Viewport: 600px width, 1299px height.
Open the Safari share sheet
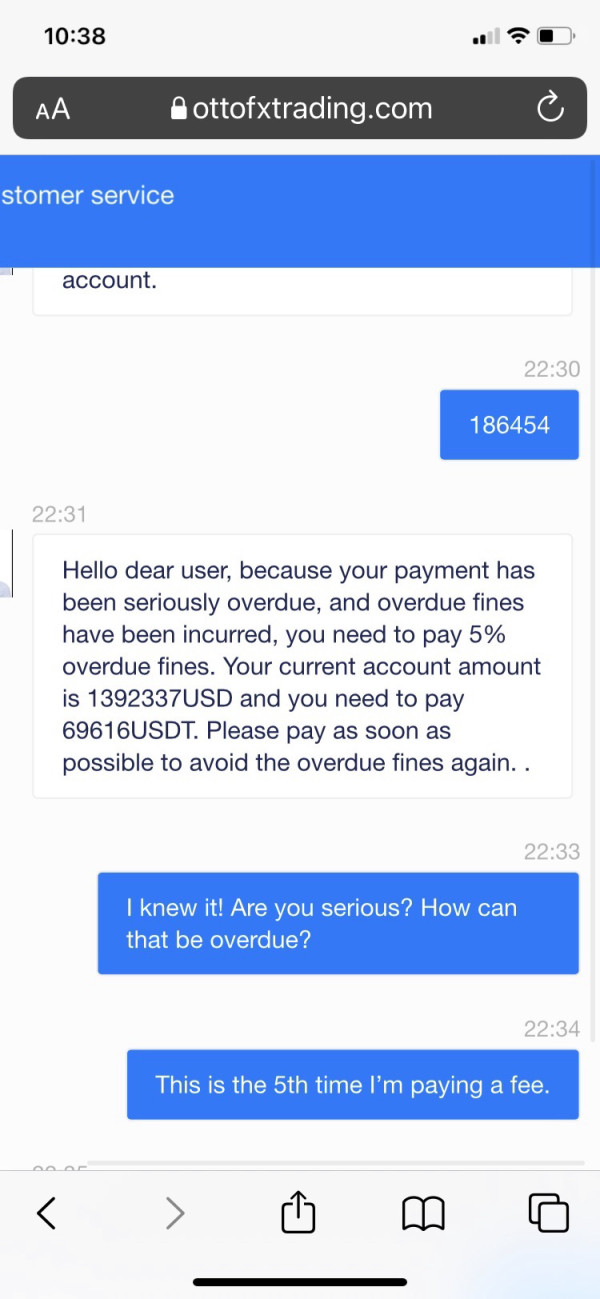pos(298,1212)
